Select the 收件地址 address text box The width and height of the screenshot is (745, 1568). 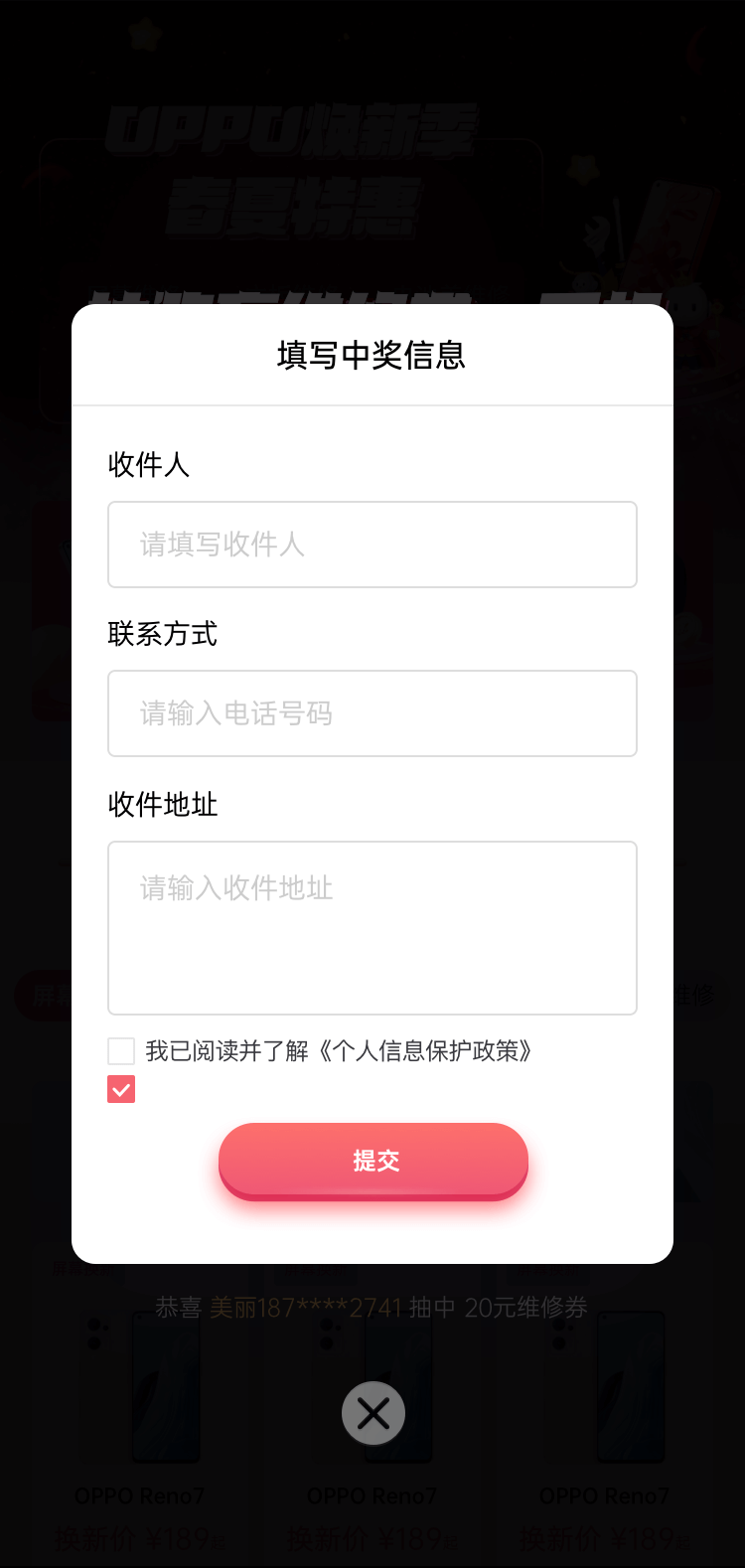[372, 927]
